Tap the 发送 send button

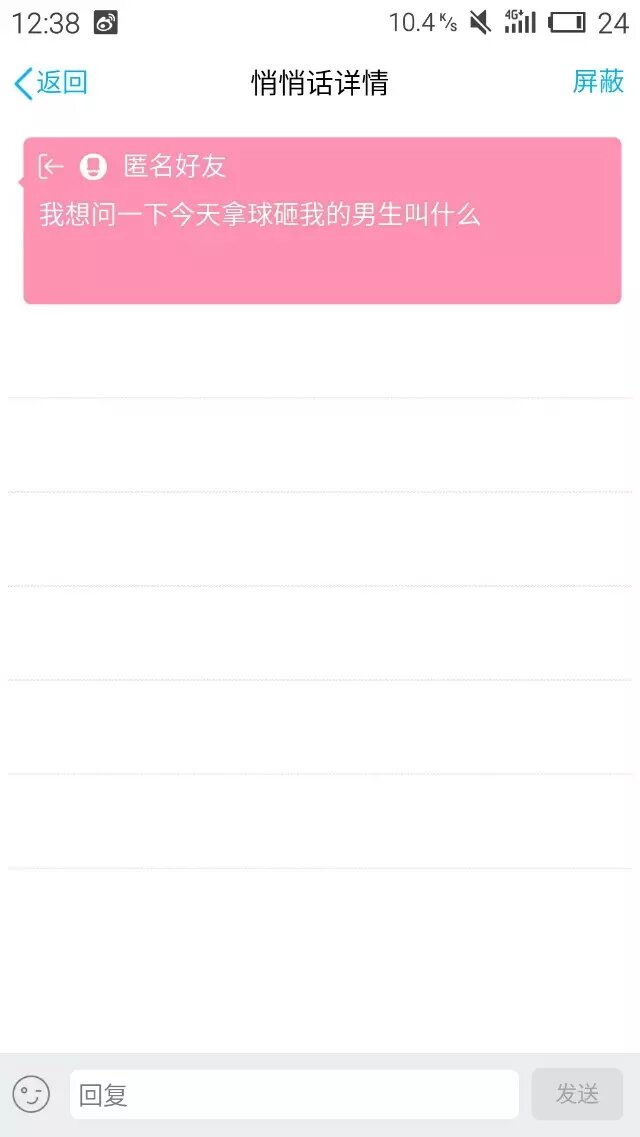pos(577,1094)
